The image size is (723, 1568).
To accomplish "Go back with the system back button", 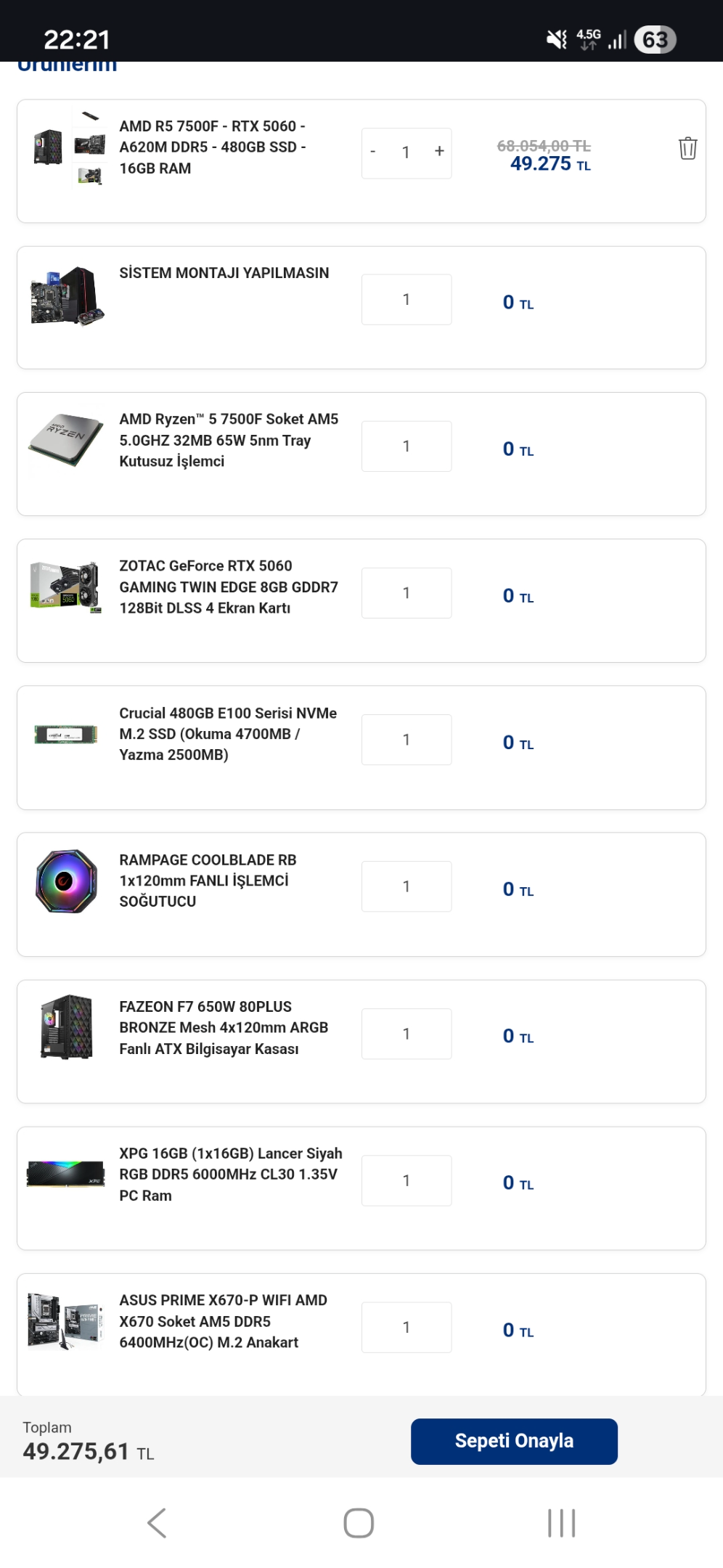I will 157,1522.
